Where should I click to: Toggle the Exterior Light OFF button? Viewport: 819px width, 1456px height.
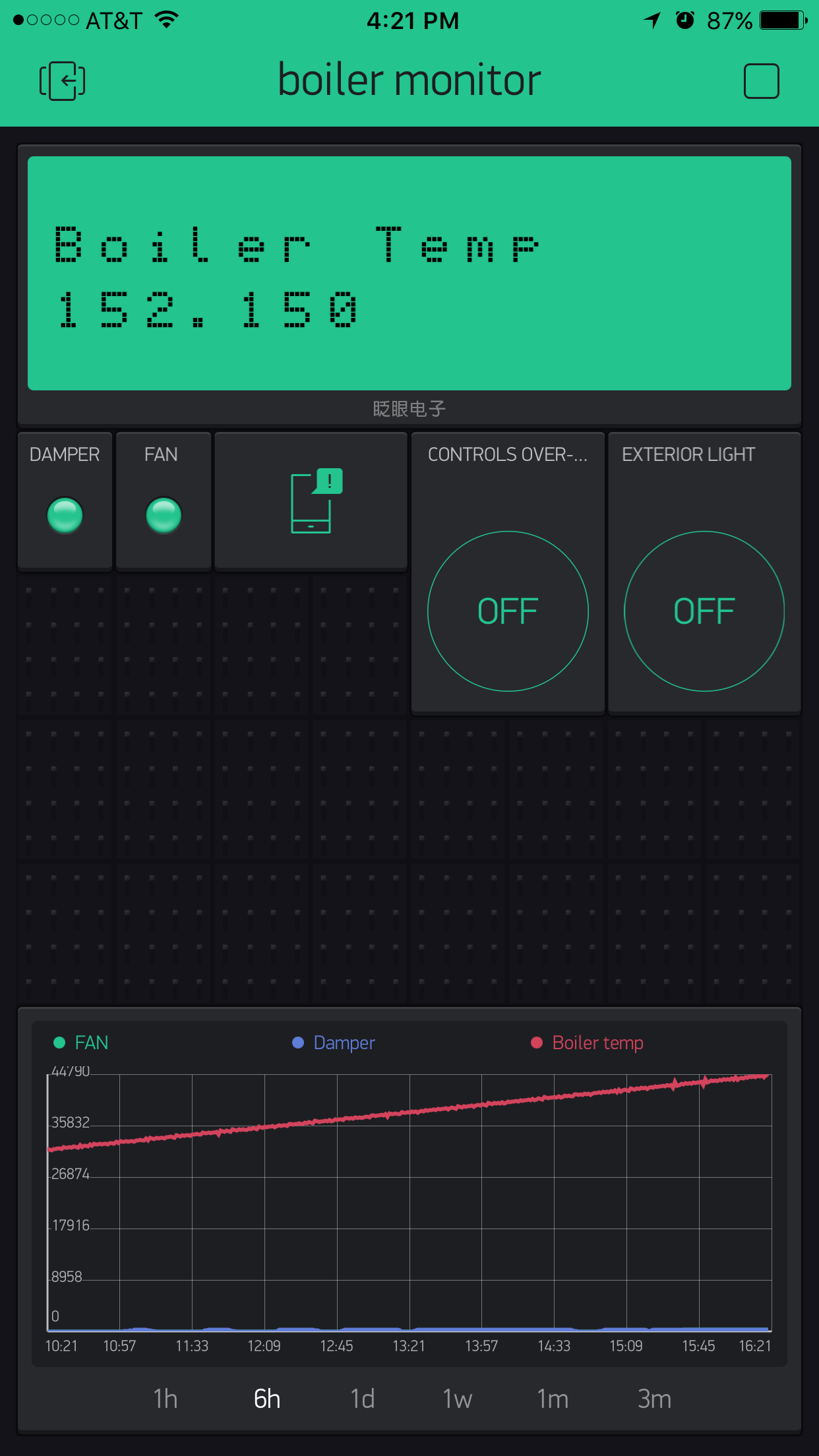tap(704, 611)
